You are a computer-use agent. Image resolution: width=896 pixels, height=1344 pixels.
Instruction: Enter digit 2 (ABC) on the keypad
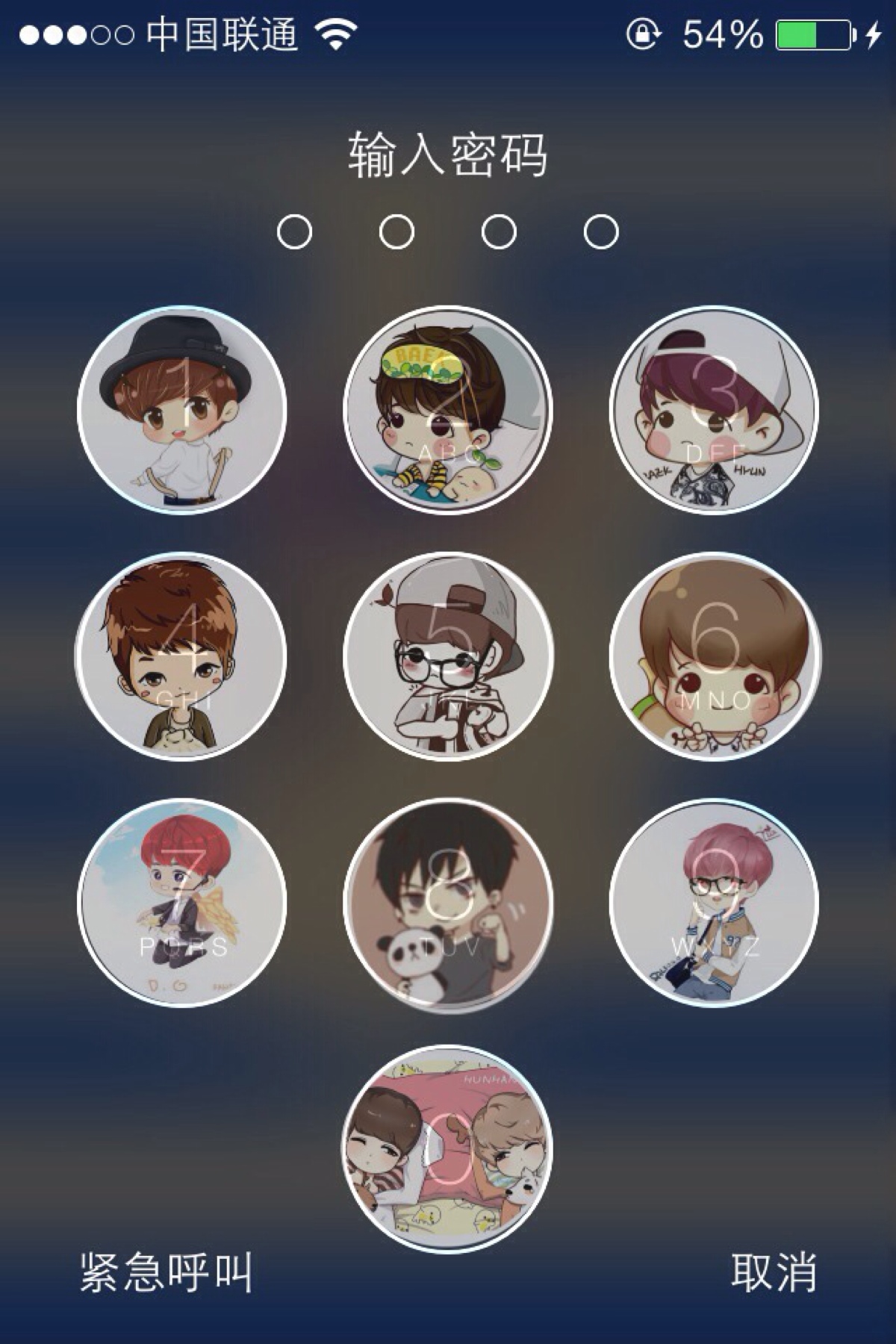click(448, 410)
